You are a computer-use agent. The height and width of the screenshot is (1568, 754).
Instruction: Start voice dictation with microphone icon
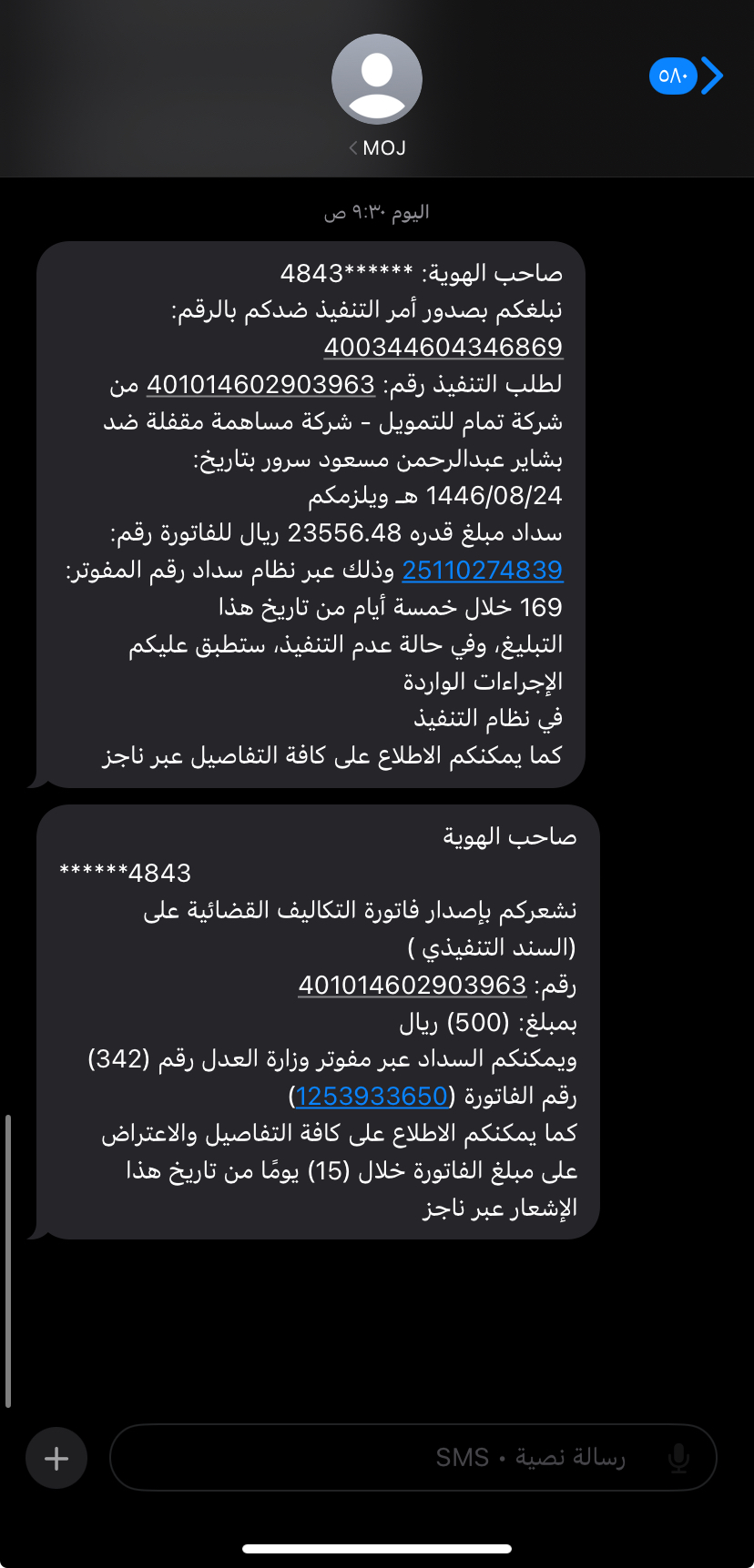click(678, 1458)
